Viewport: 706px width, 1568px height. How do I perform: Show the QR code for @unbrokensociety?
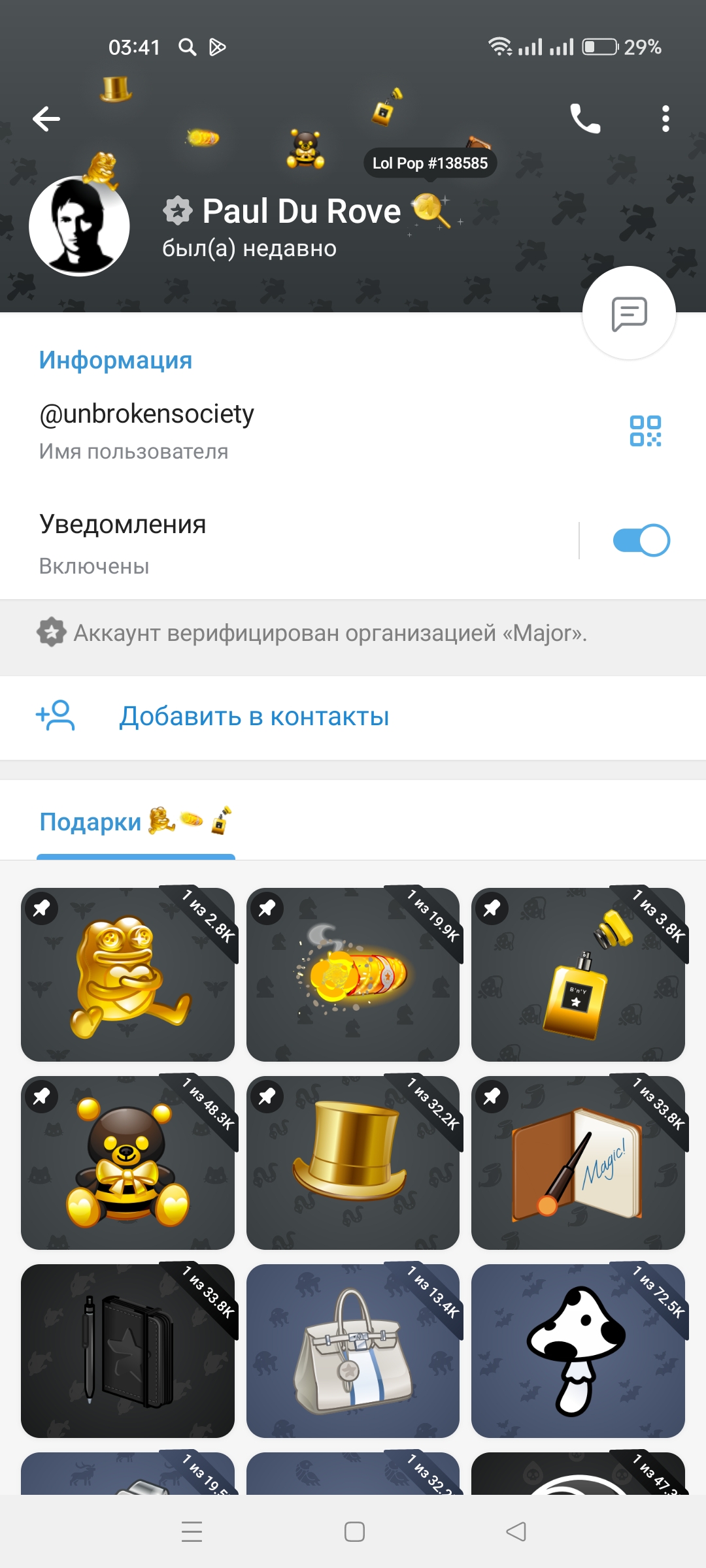(x=645, y=431)
